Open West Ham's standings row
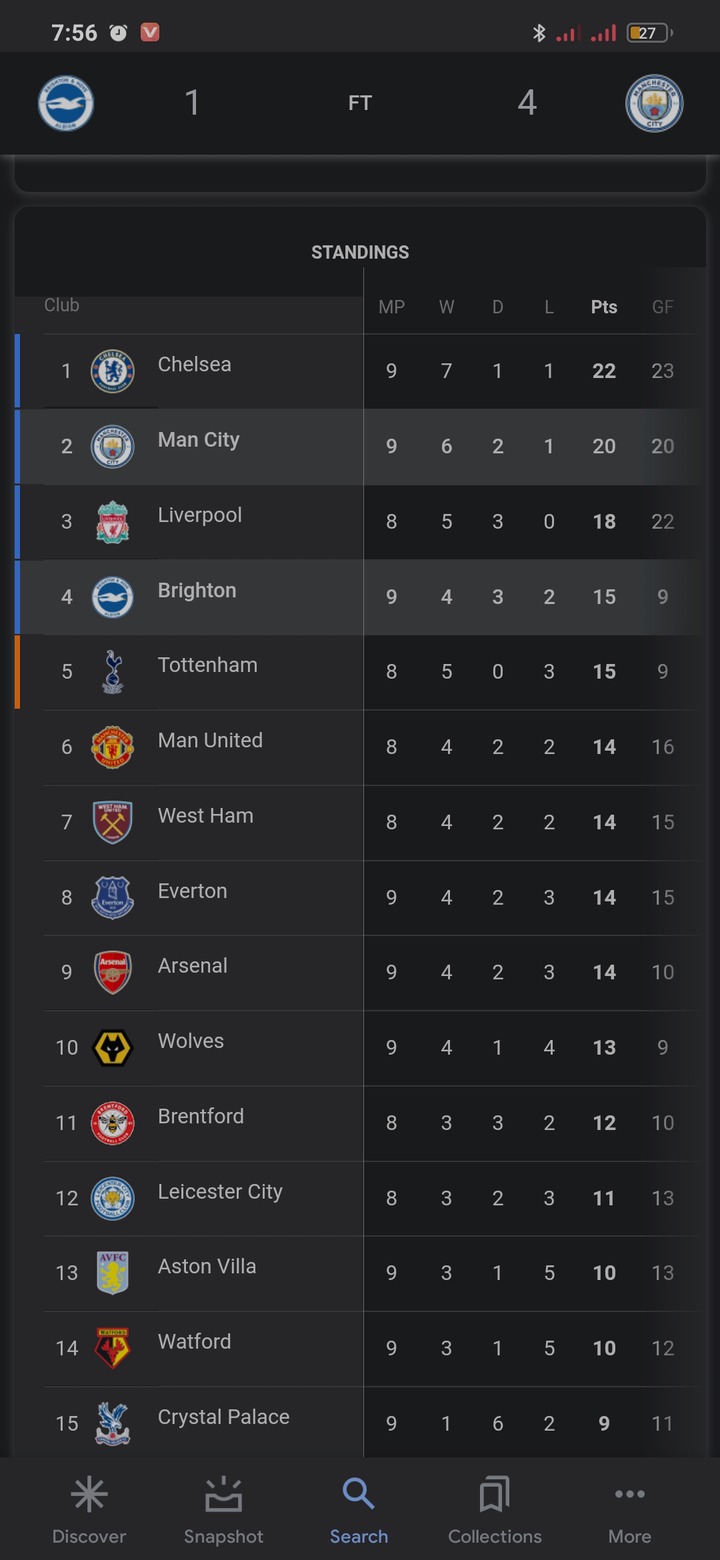The width and height of the screenshot is (720, 1560). click(x=360, y=822)
